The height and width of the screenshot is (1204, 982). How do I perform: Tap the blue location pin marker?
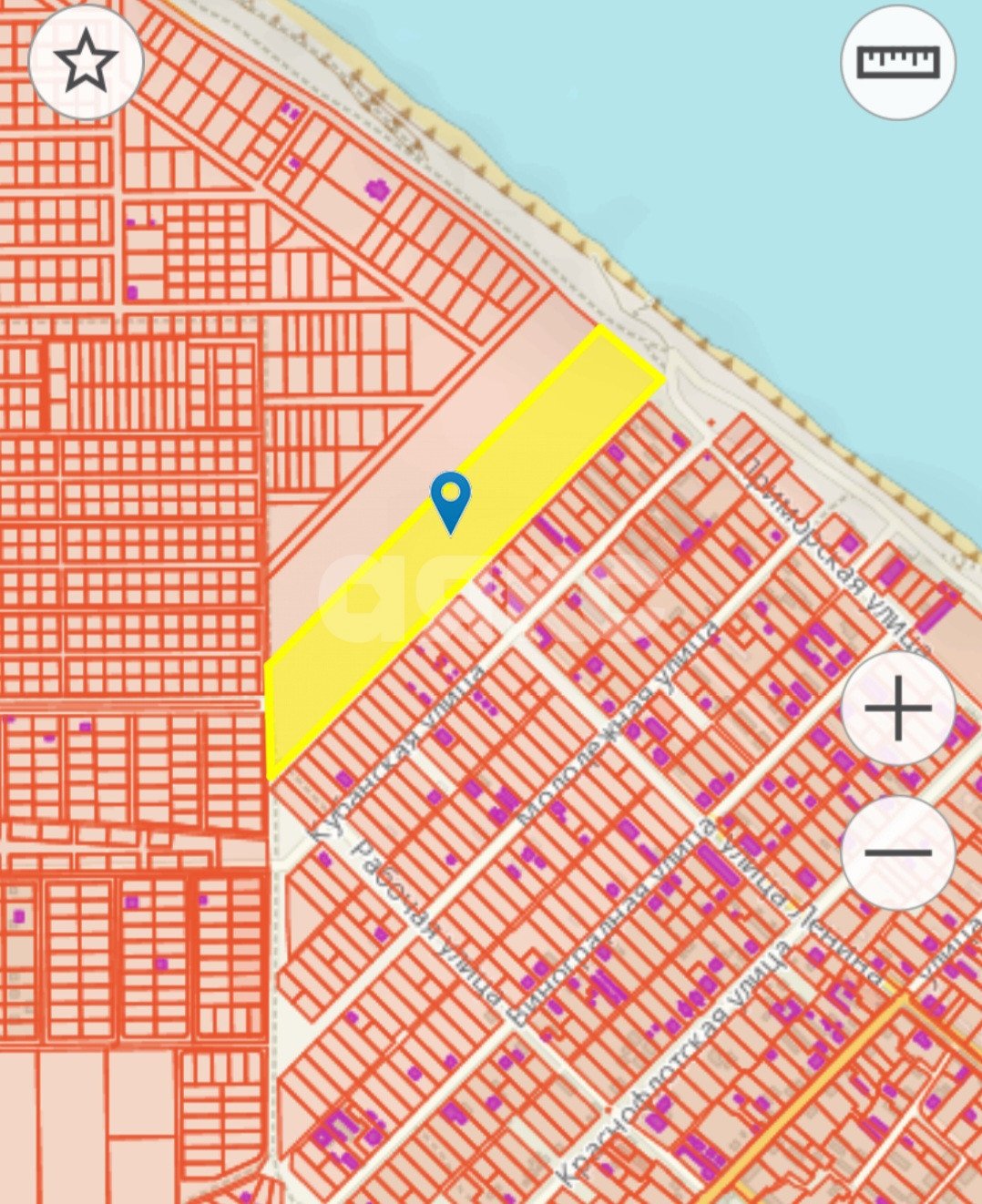click(x=450, y=500)
